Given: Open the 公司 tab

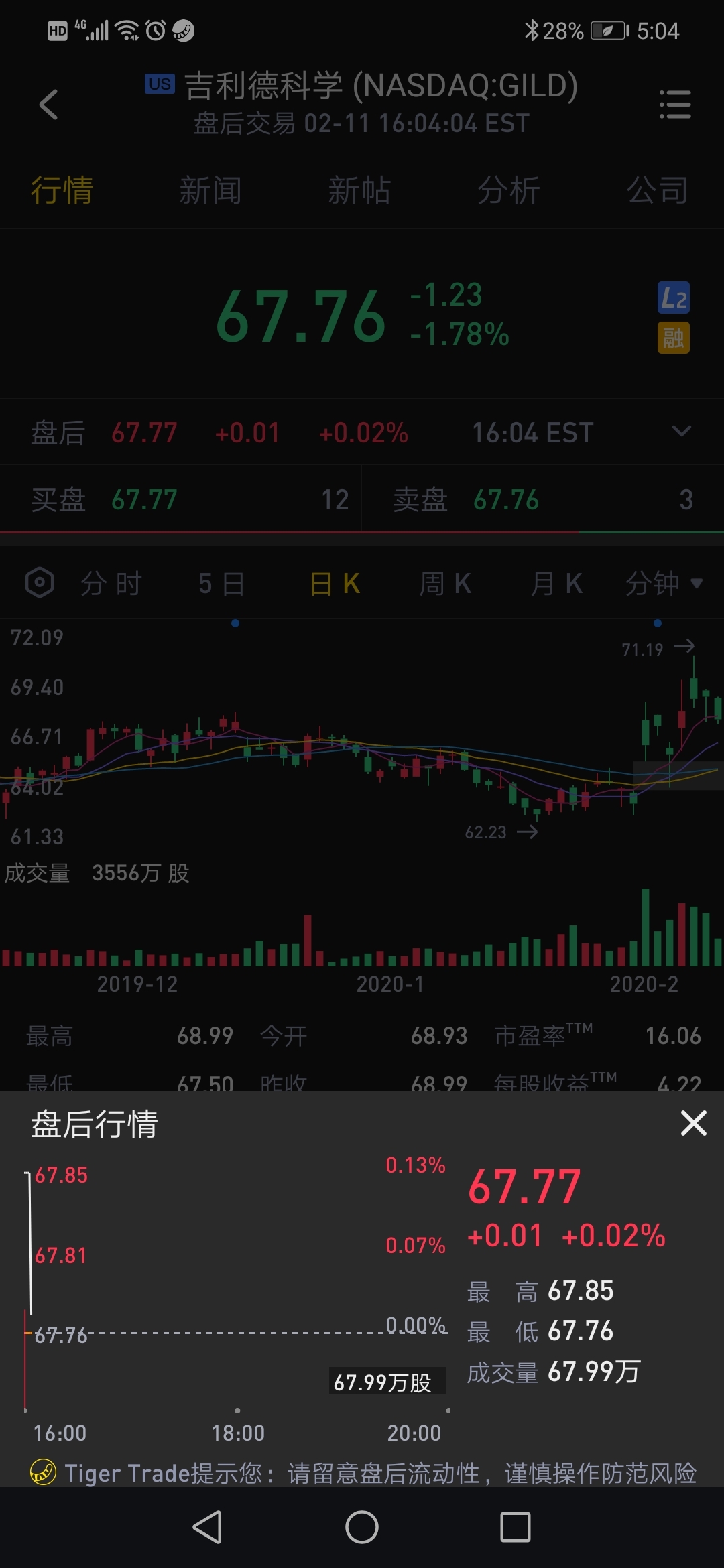Looking at the screenshot, I should pos(657,191).
